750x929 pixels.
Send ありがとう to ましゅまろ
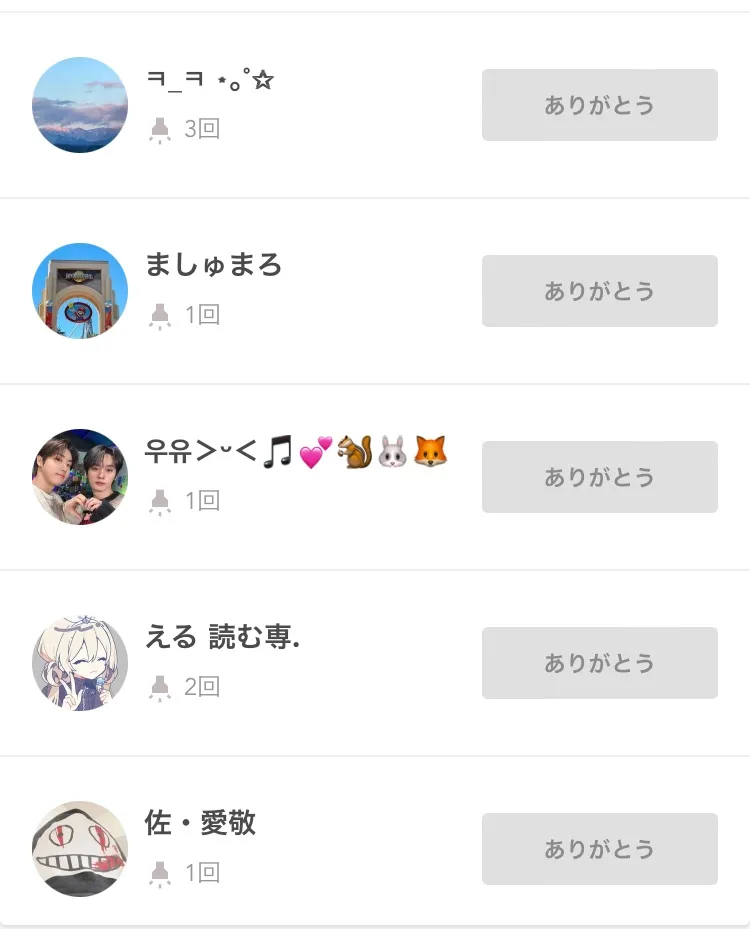(599, 291)
